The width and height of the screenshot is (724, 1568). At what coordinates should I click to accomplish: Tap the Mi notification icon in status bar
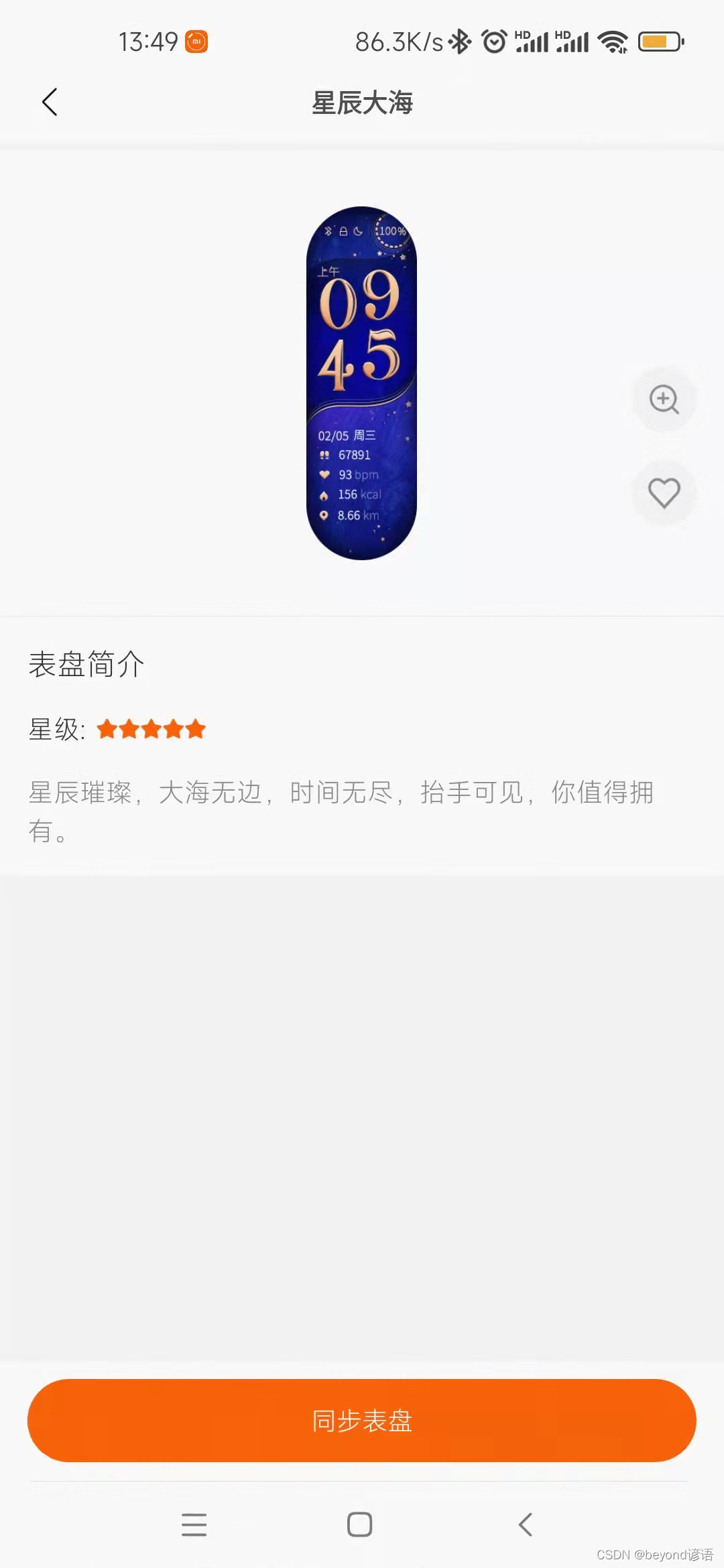pos(196,42)
